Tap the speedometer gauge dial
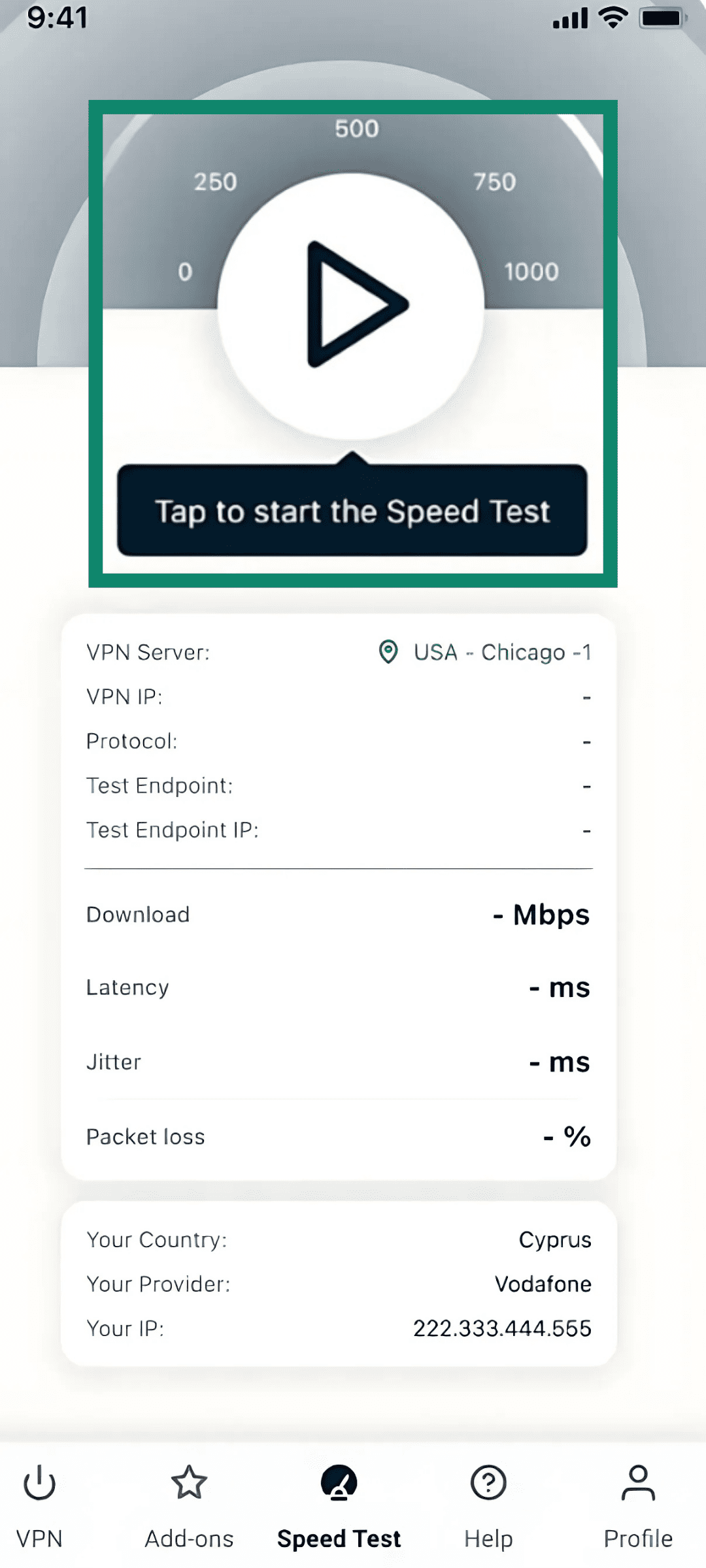Viewport: 706px width, 1568px height. [x=353, y=196]
